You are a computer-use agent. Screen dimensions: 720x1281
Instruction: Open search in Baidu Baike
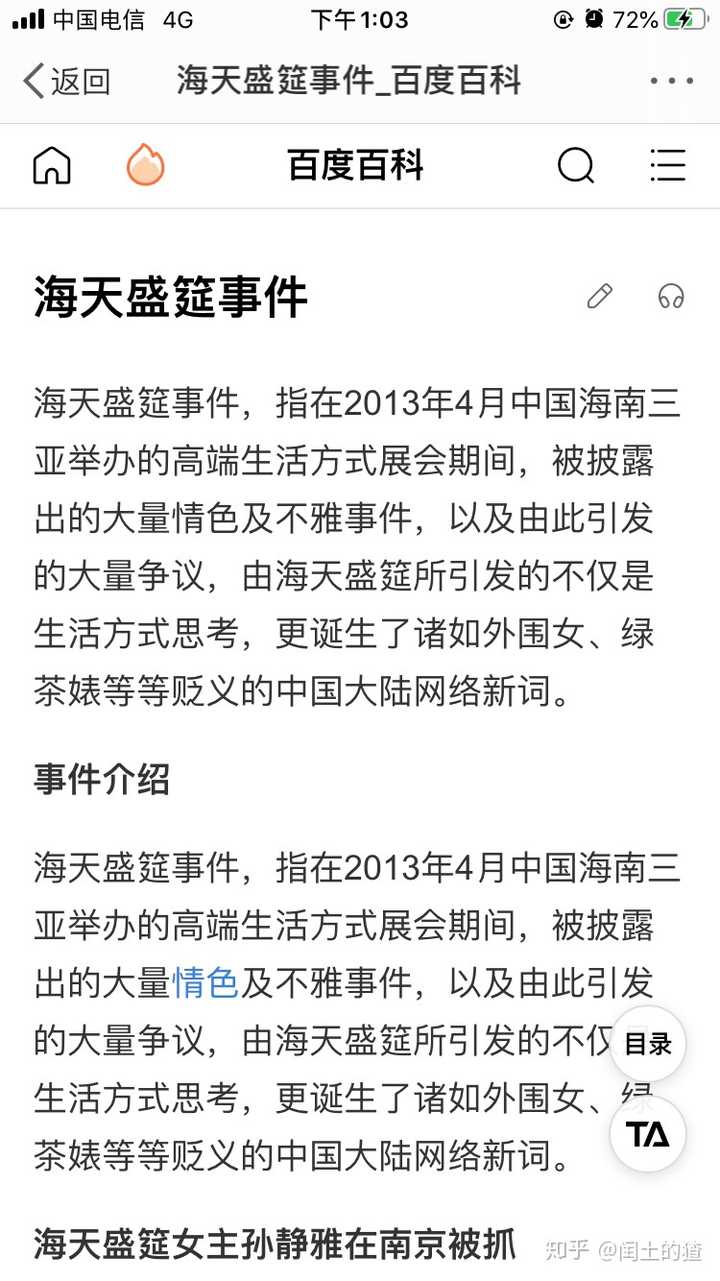(576, 166)
